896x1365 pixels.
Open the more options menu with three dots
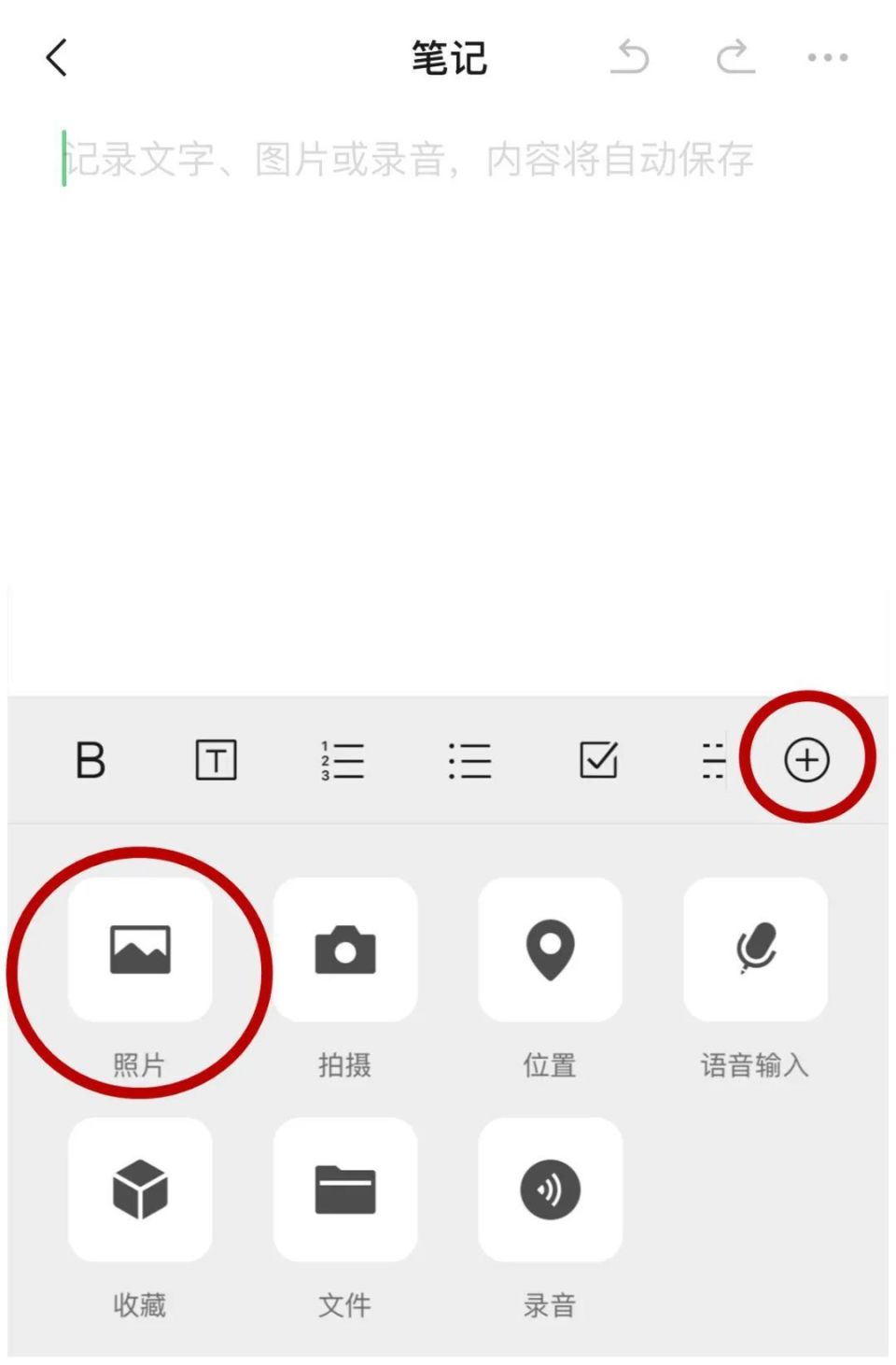click(827, 58)
